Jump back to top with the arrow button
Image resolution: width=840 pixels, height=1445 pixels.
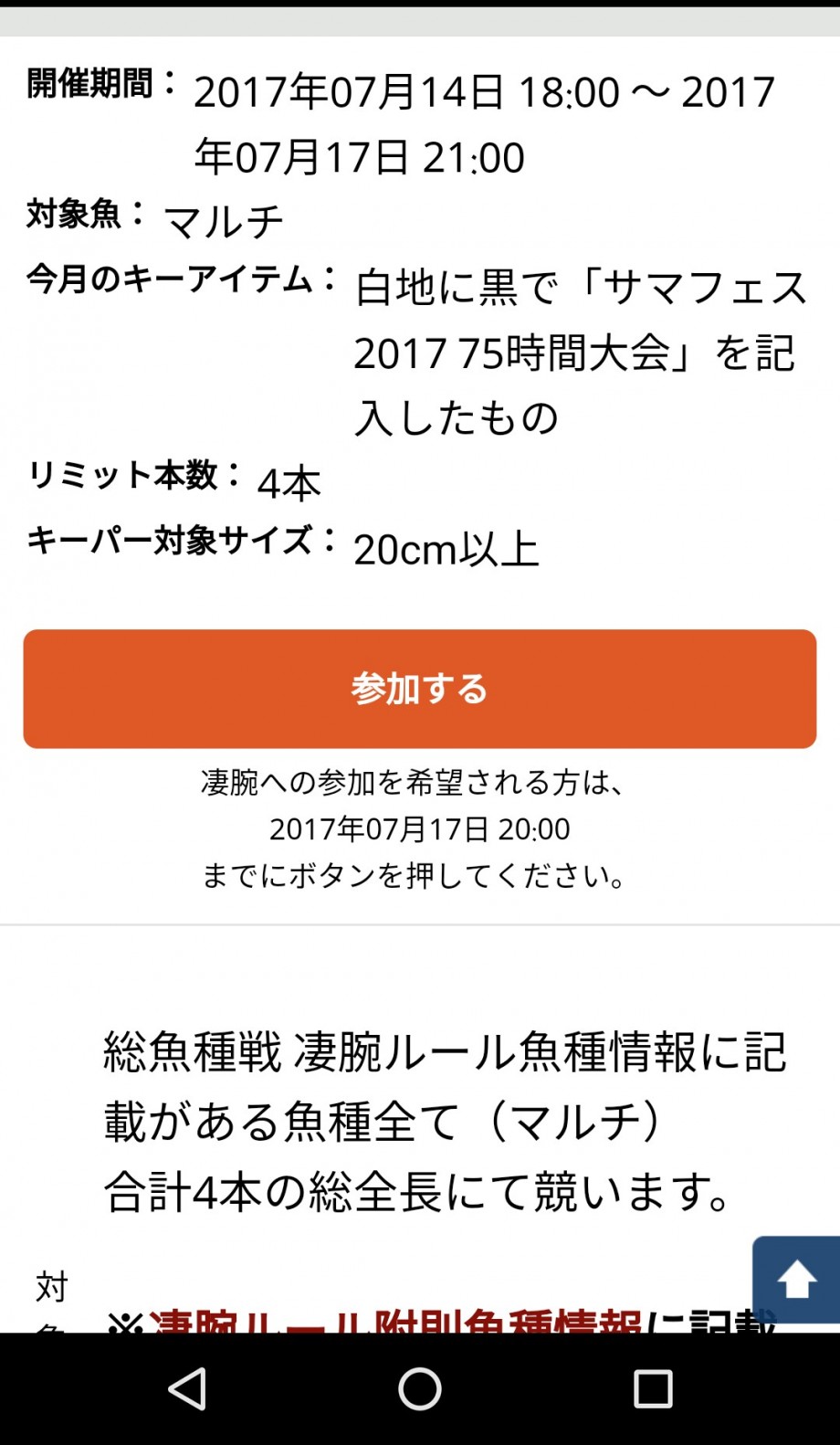[796, 1279]
